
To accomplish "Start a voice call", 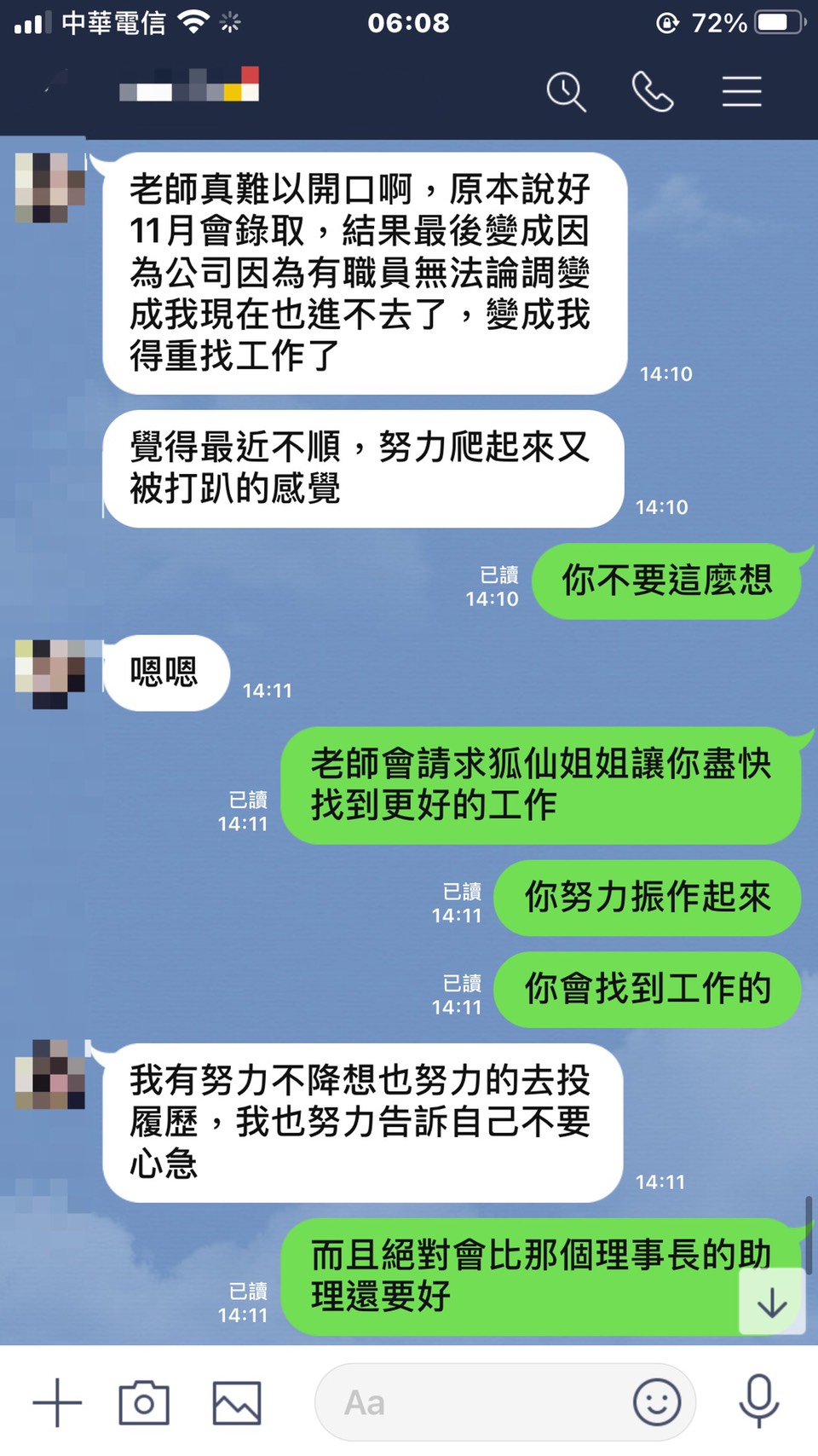I will [x=653, y=92].
